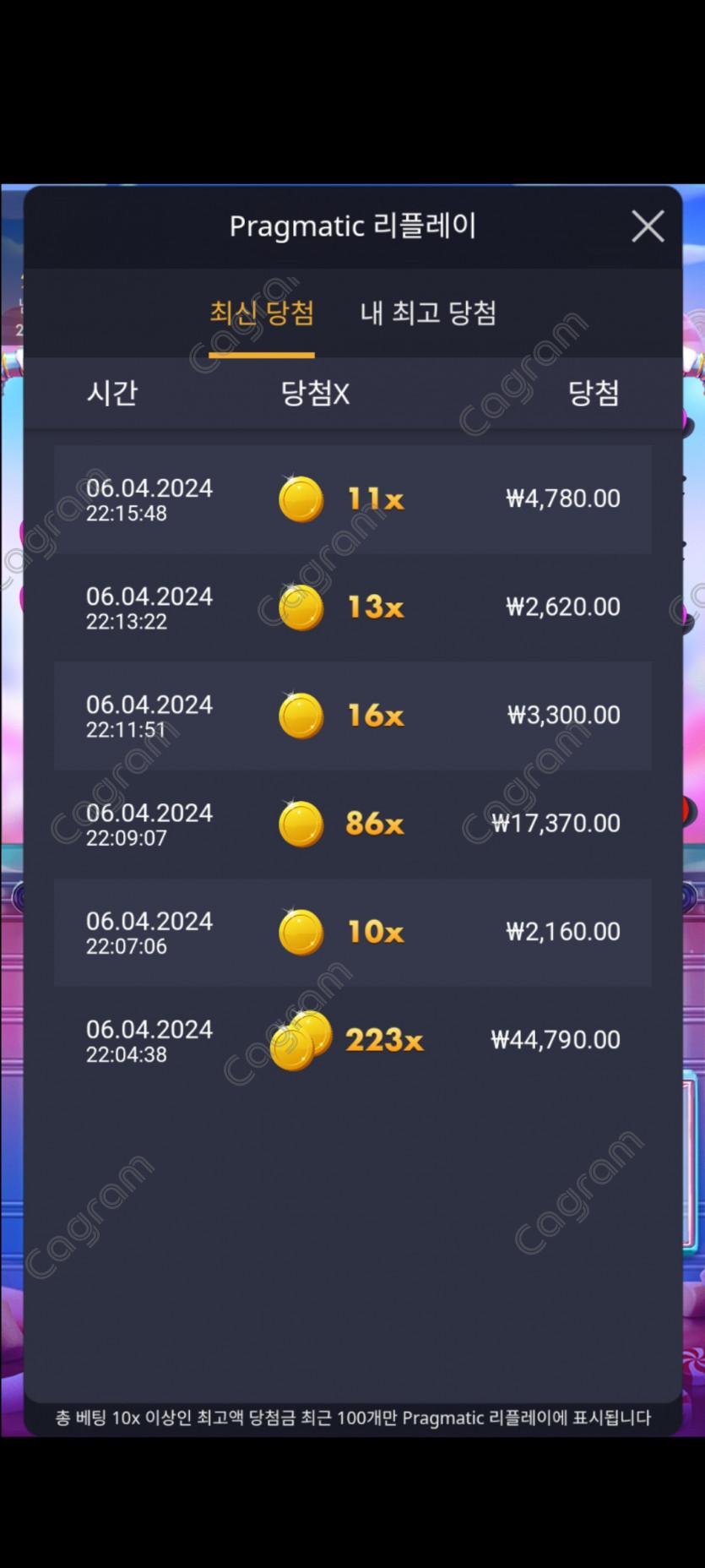Open the 223x win replay at 22:04:38
Viewport: 705px width, 1568px height.
tap(353, 1040)
